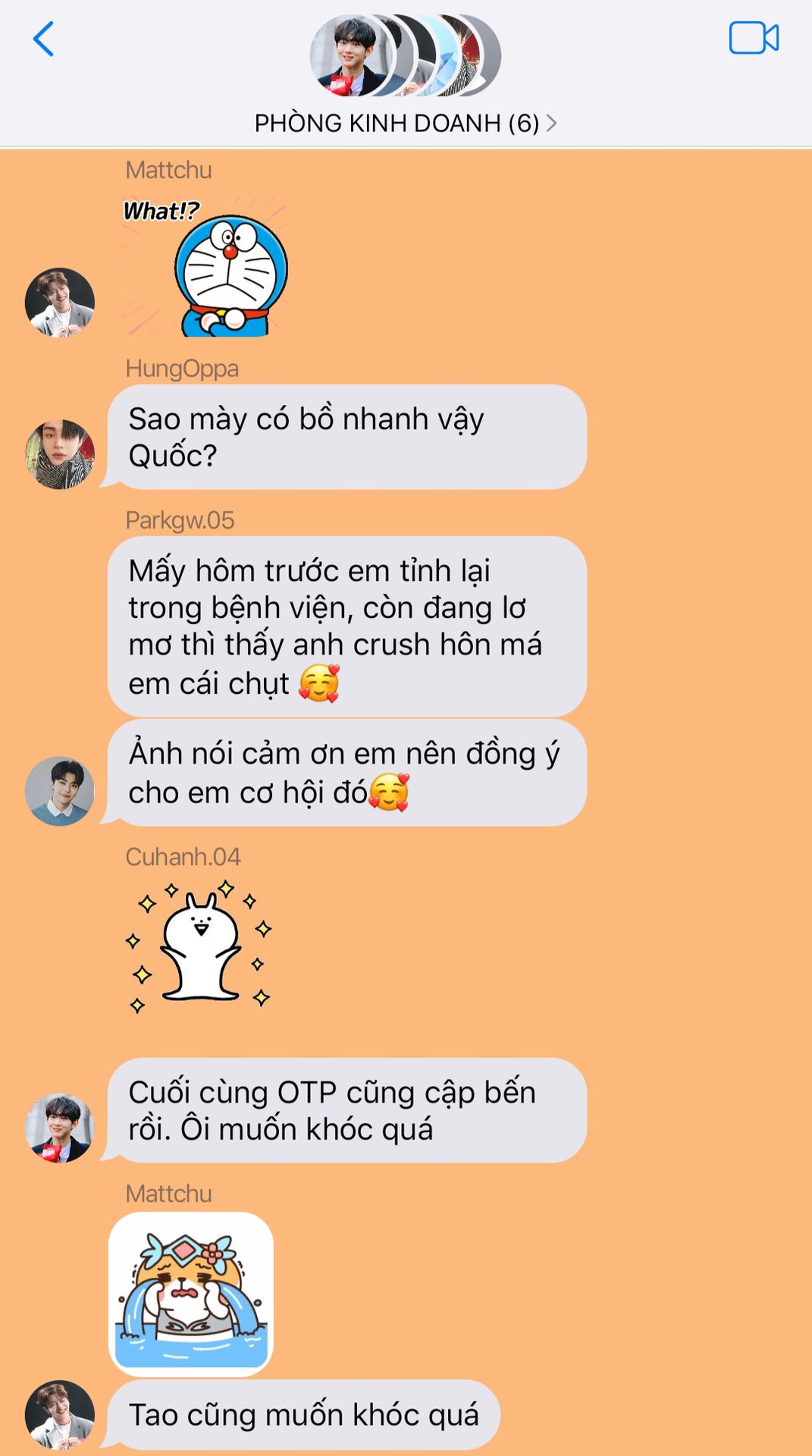
Task: Start a video call
Action: coord(753,38)
